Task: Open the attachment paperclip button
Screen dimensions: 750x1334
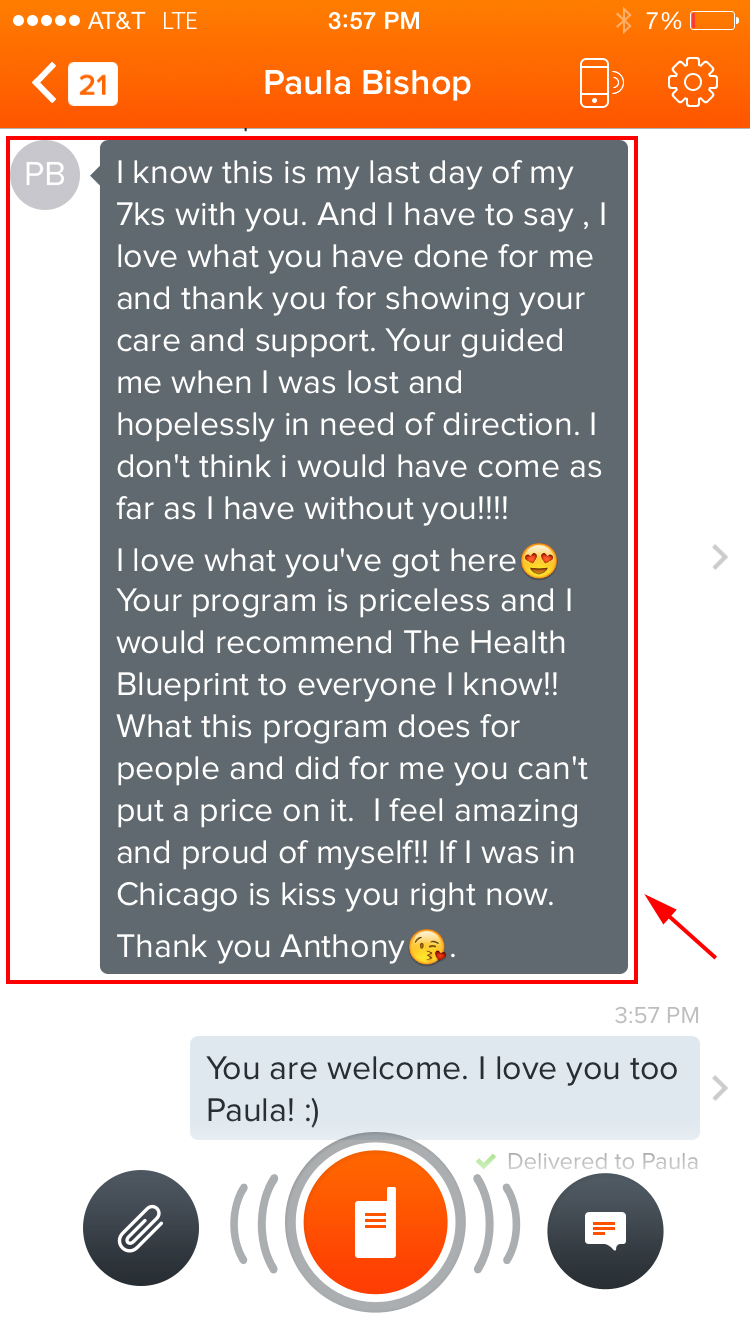Action: (141, 1227)
